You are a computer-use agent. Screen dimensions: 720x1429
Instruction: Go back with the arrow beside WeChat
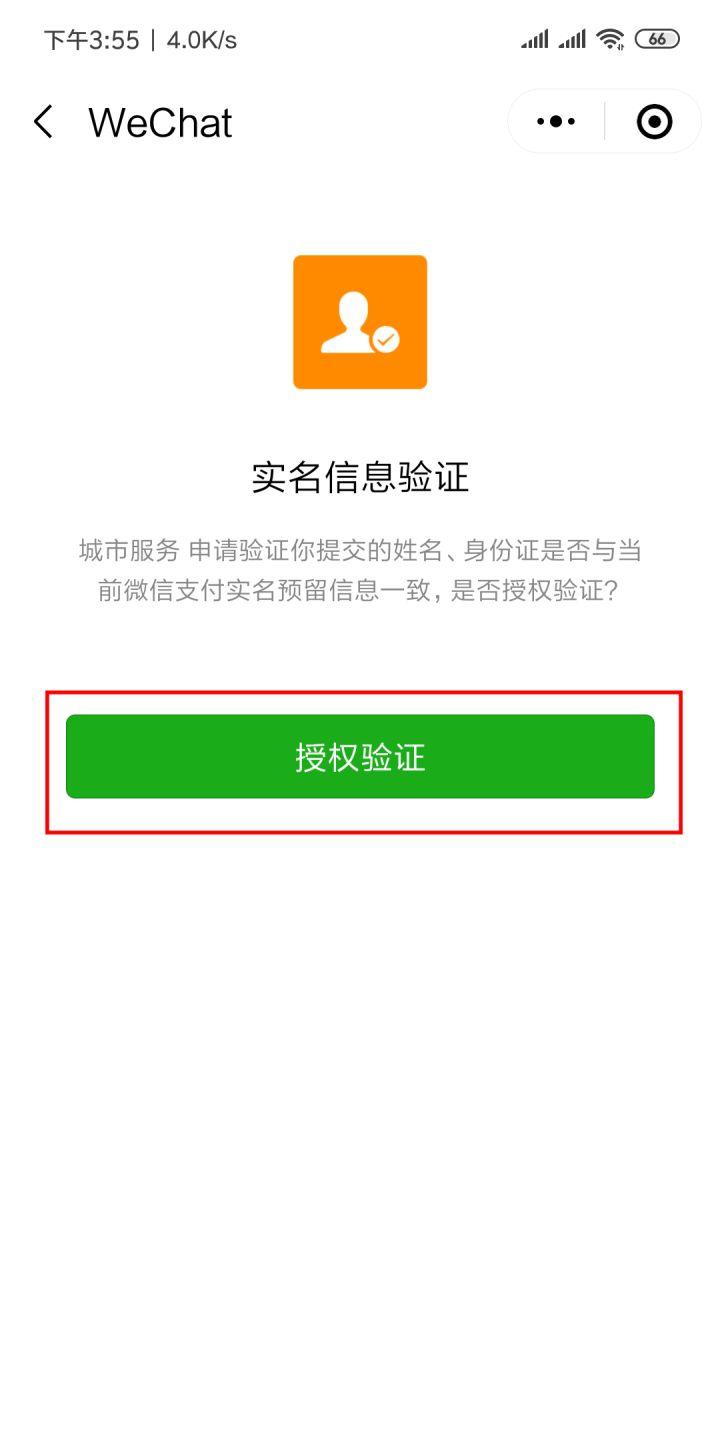(43, 122)
